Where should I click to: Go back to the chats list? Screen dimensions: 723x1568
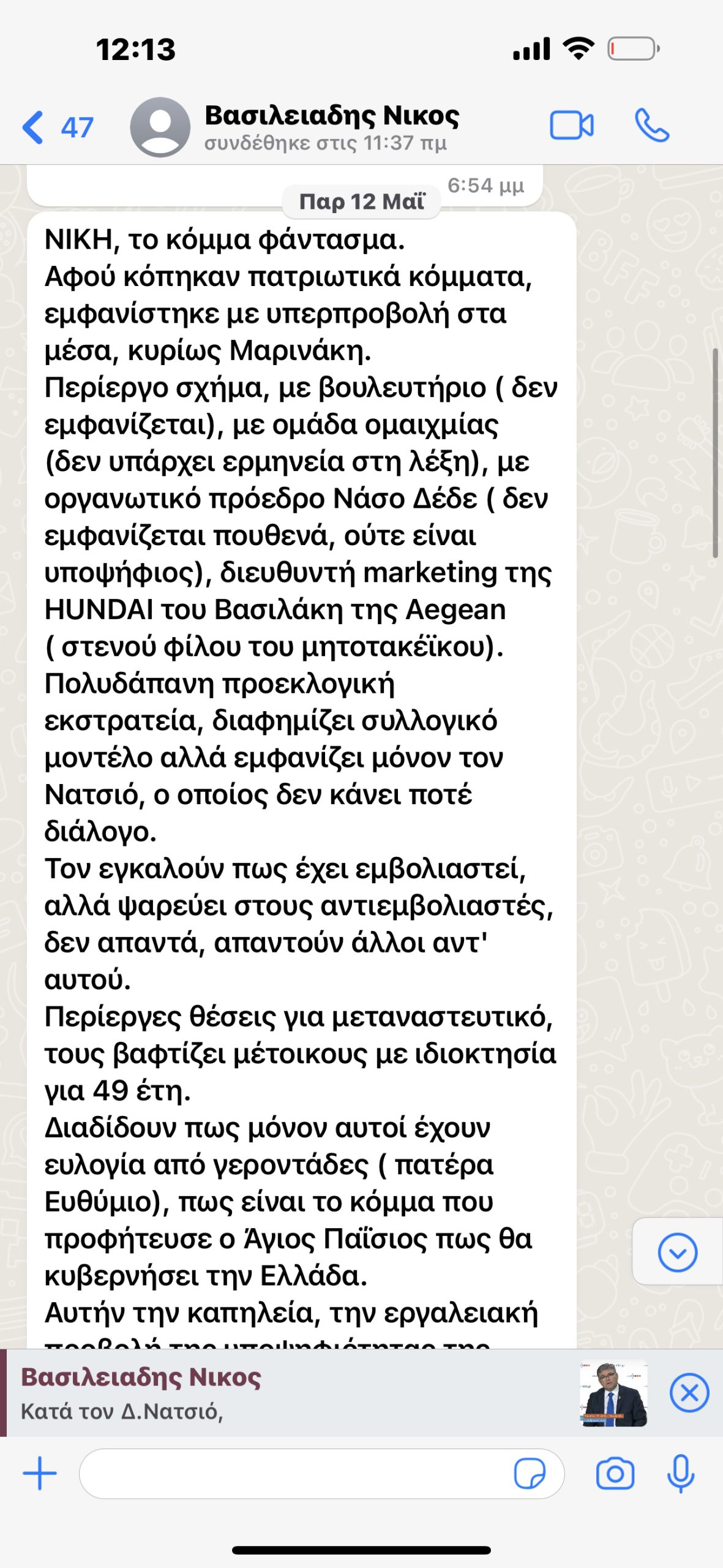(55, 127)
